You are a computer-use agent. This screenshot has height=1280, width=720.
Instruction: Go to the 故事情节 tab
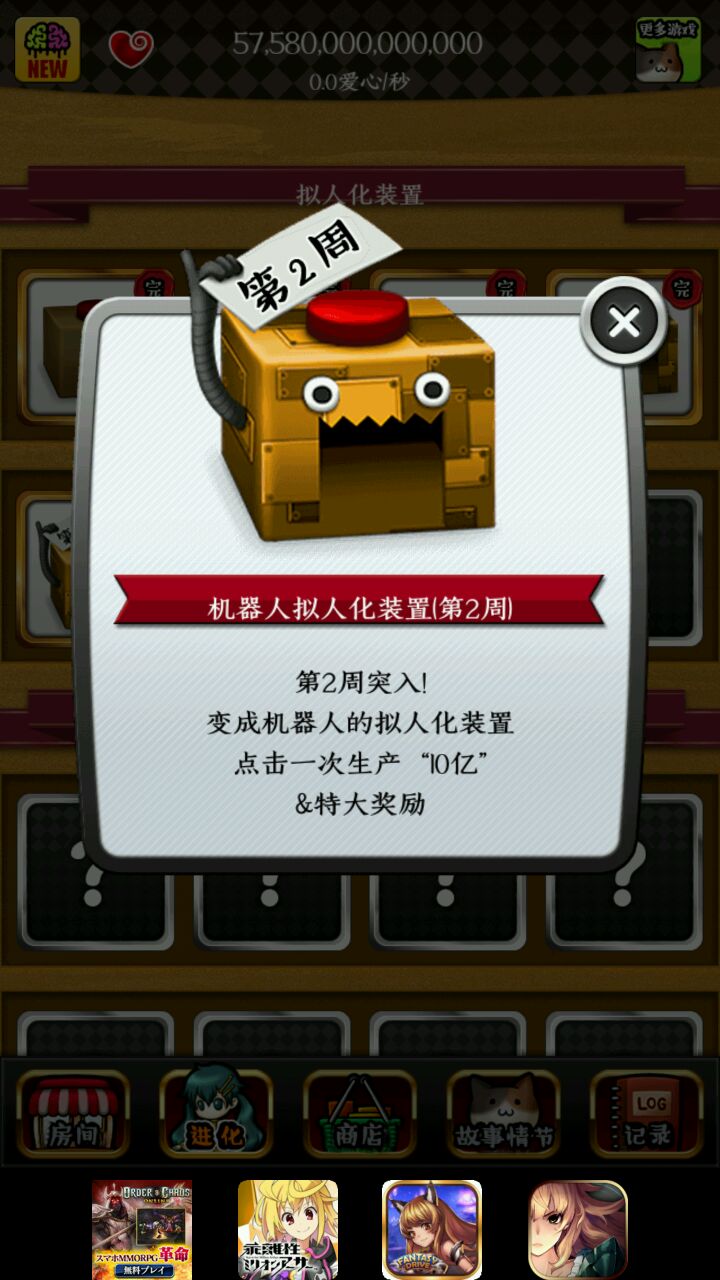[x=503, y=1114]
